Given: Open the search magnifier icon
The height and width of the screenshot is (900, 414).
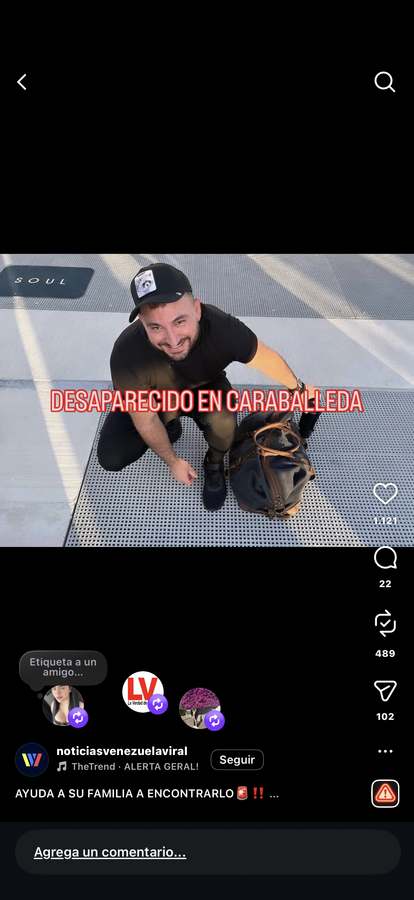Looking at the screenshot, I should point(385,82).
